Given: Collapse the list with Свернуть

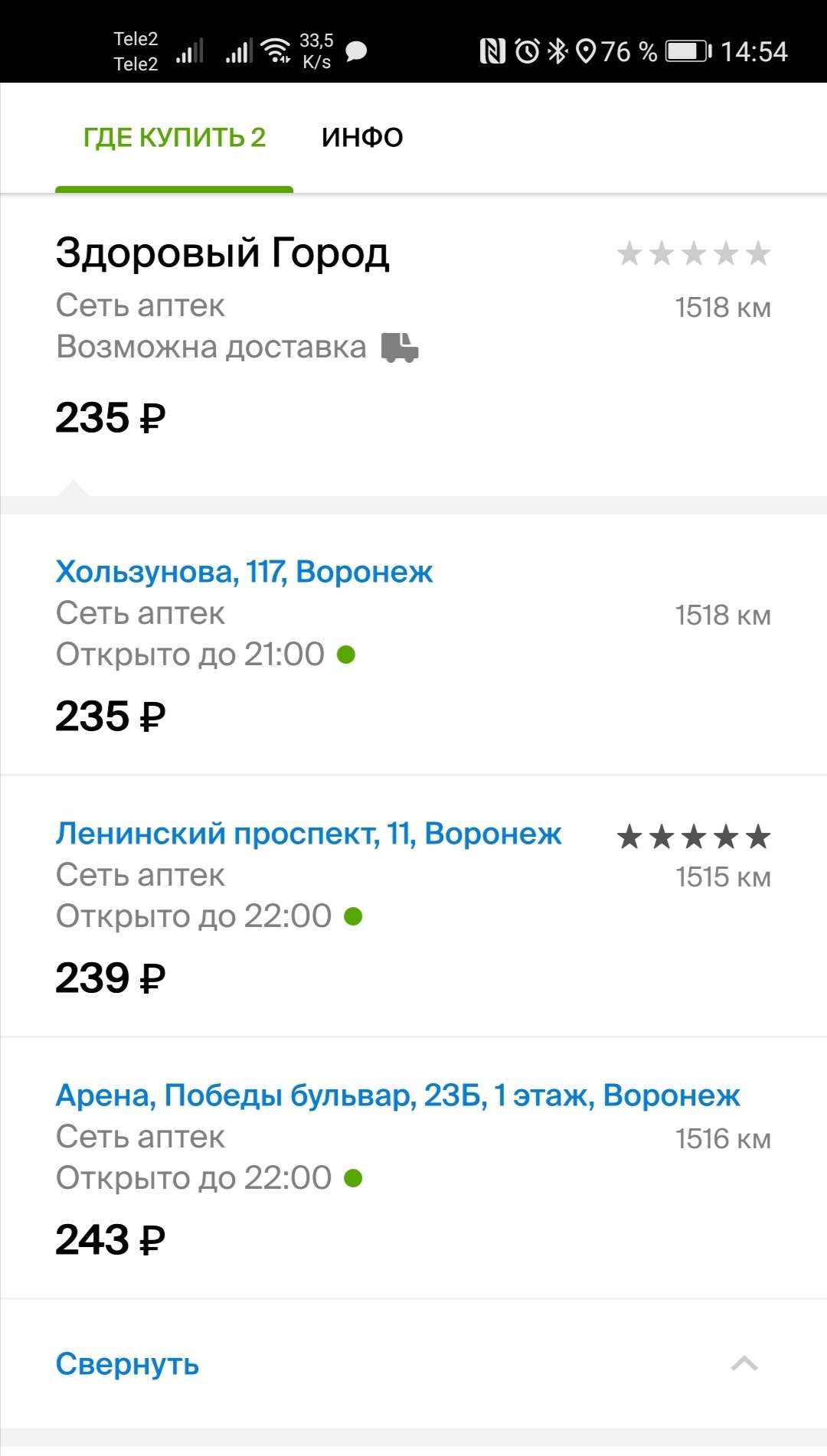Looking at the screenshot, I should (x=127, y=1364).
